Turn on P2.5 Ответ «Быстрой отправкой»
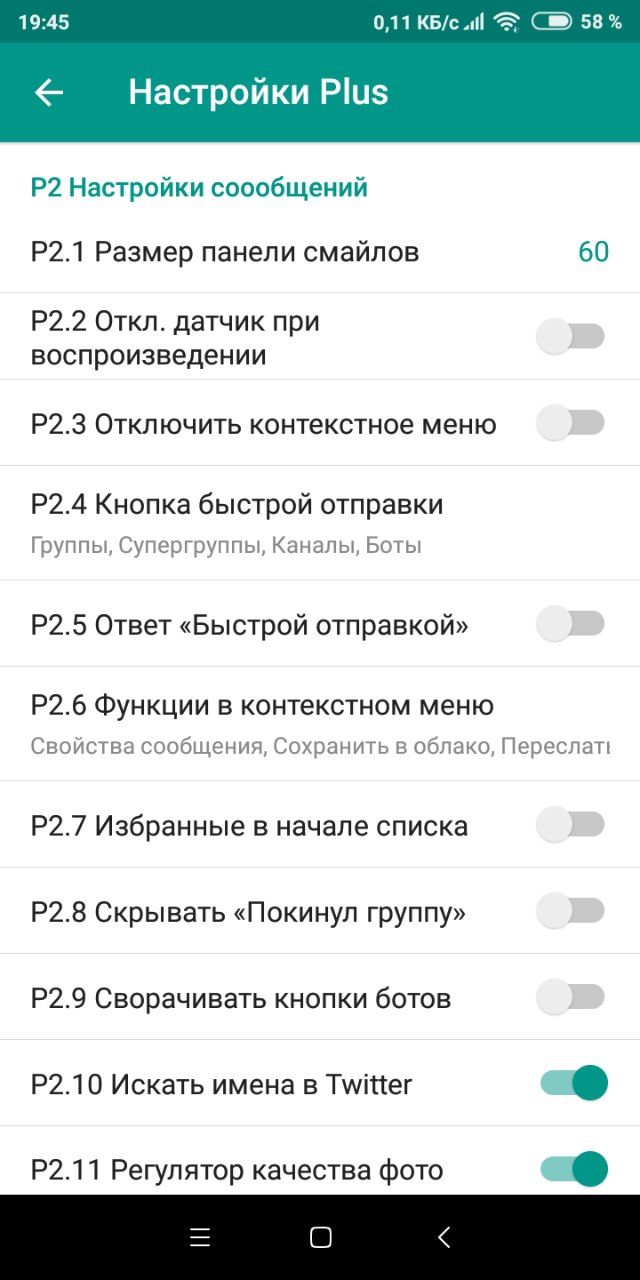The width and height of the screenshot is (640, 1280). pos(571,624)
